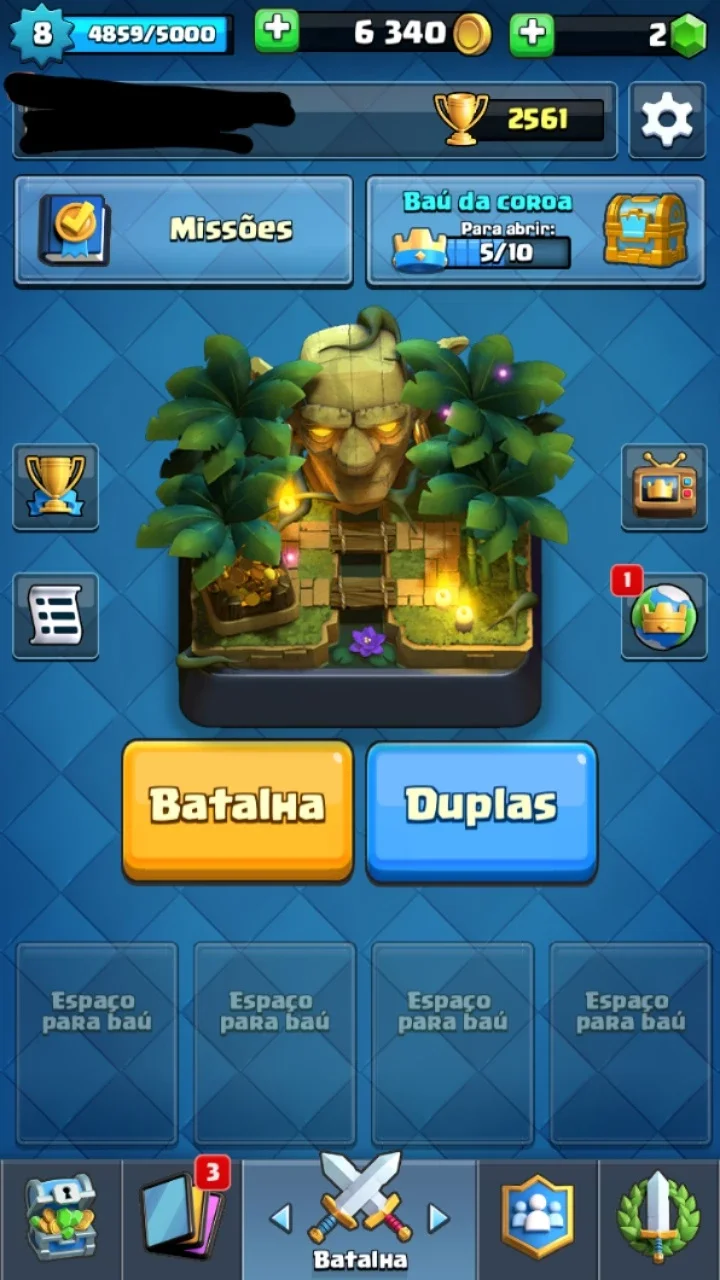Tap the level 8 experience badge

41,34
